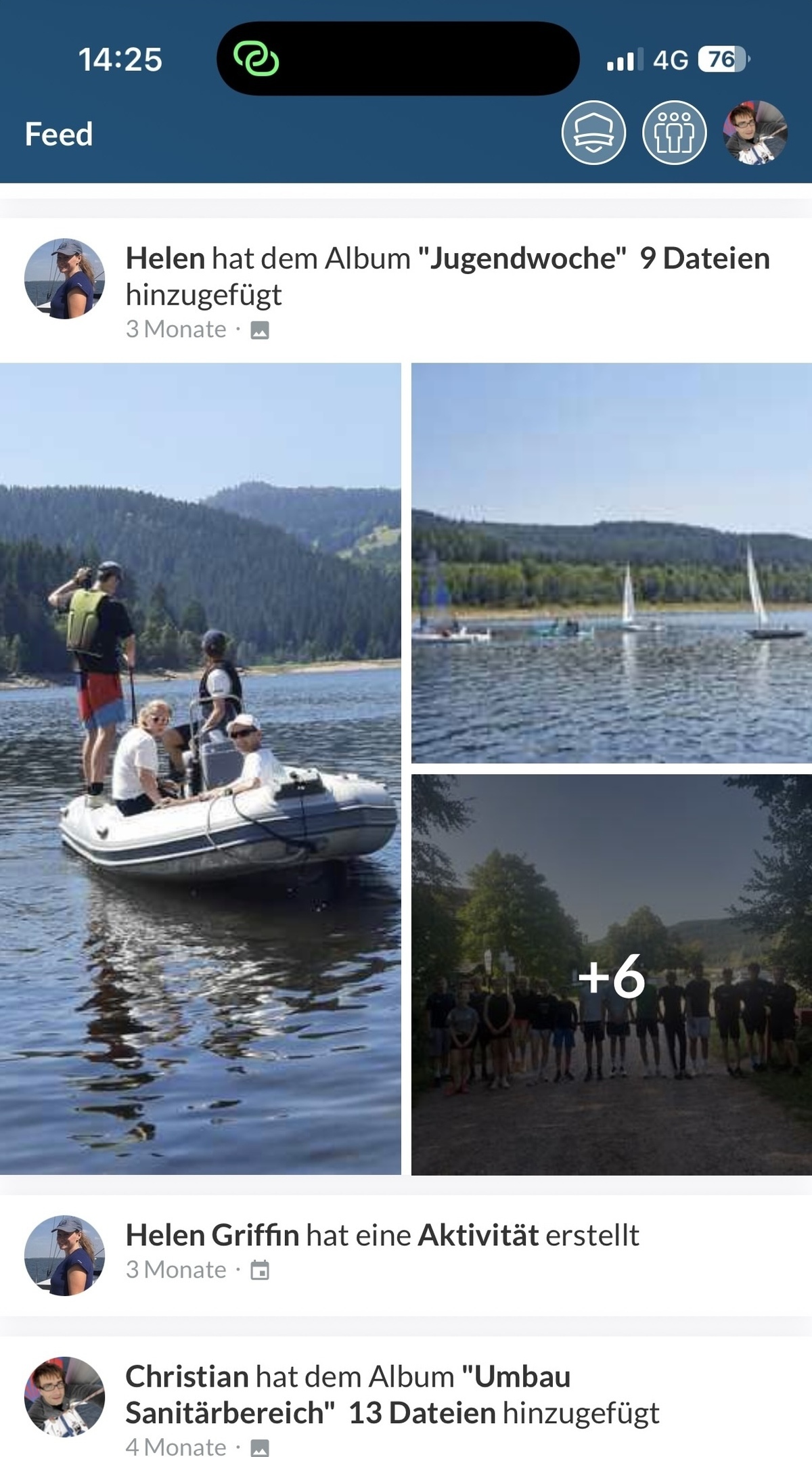
Task: Open the sailboats on lake photo
Action: tap(612, 563)
